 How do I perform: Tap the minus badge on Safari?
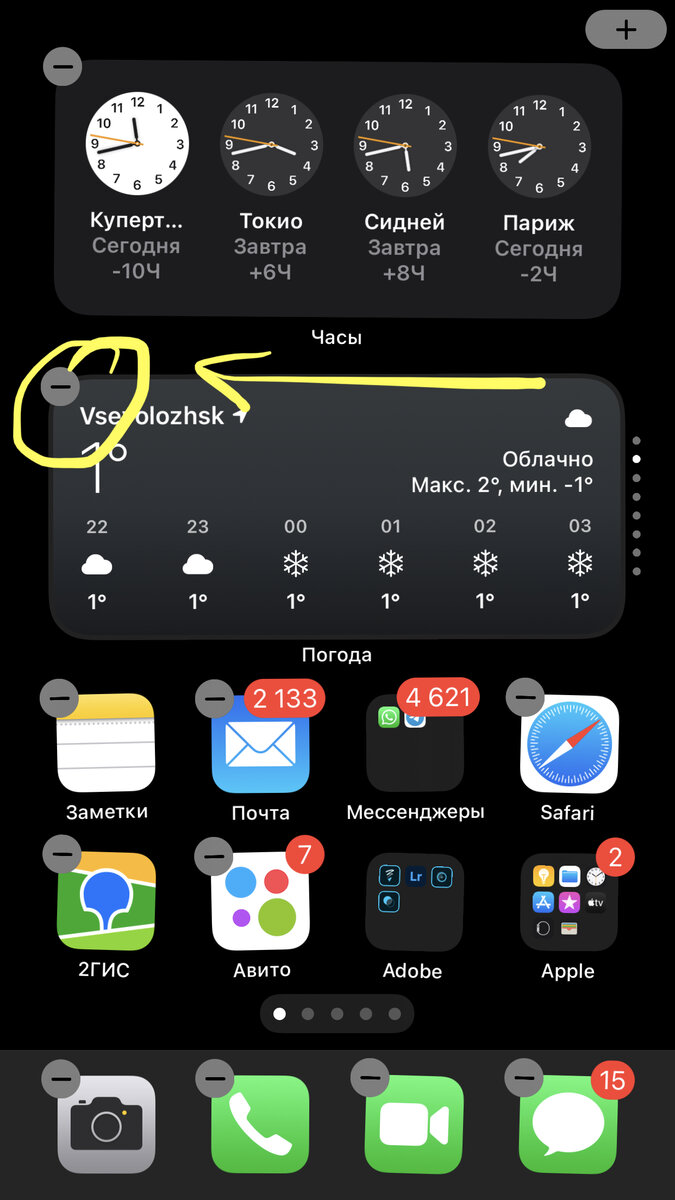point(525,697)
